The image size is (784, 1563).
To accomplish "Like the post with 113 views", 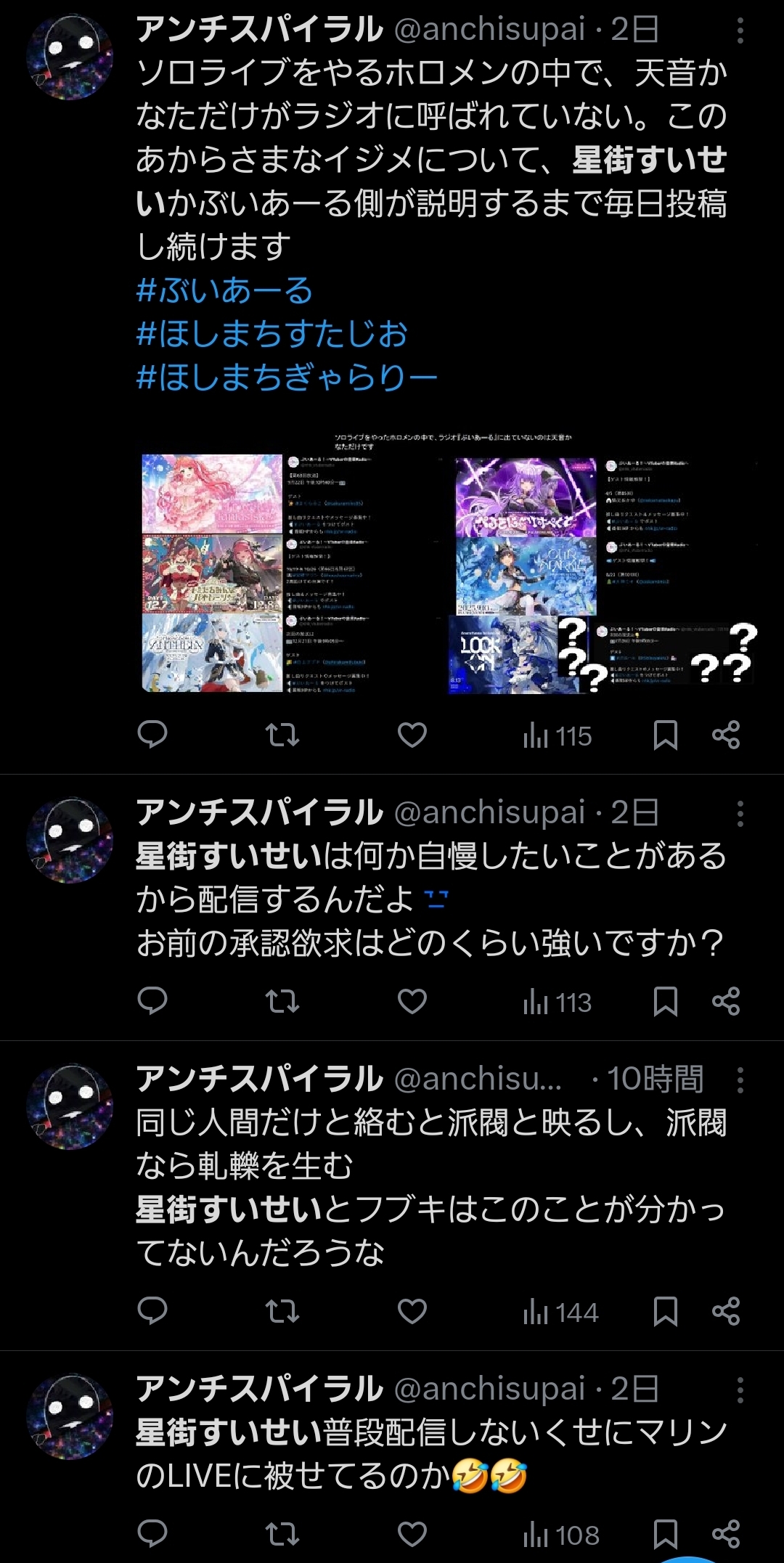I will (412, 1002).
